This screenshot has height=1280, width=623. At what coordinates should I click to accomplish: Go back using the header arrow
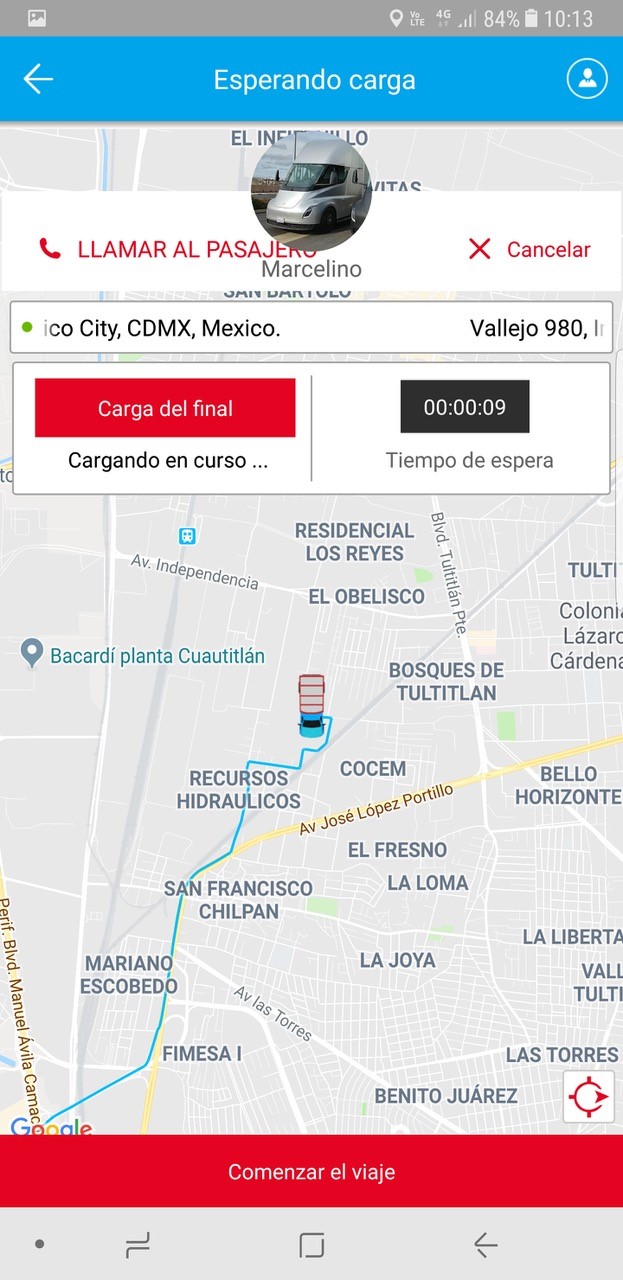pos(38,80)
